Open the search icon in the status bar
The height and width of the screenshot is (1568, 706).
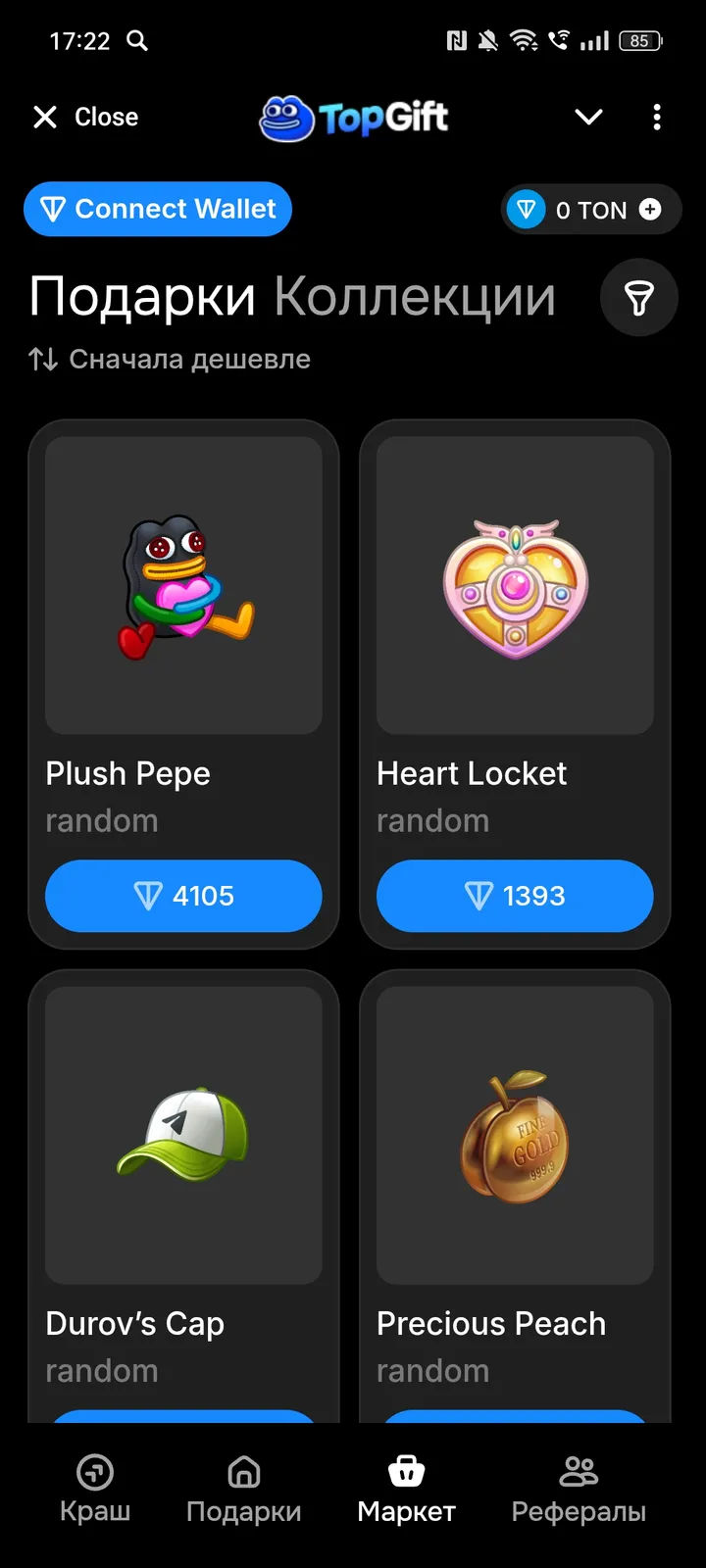click(137, 41)
